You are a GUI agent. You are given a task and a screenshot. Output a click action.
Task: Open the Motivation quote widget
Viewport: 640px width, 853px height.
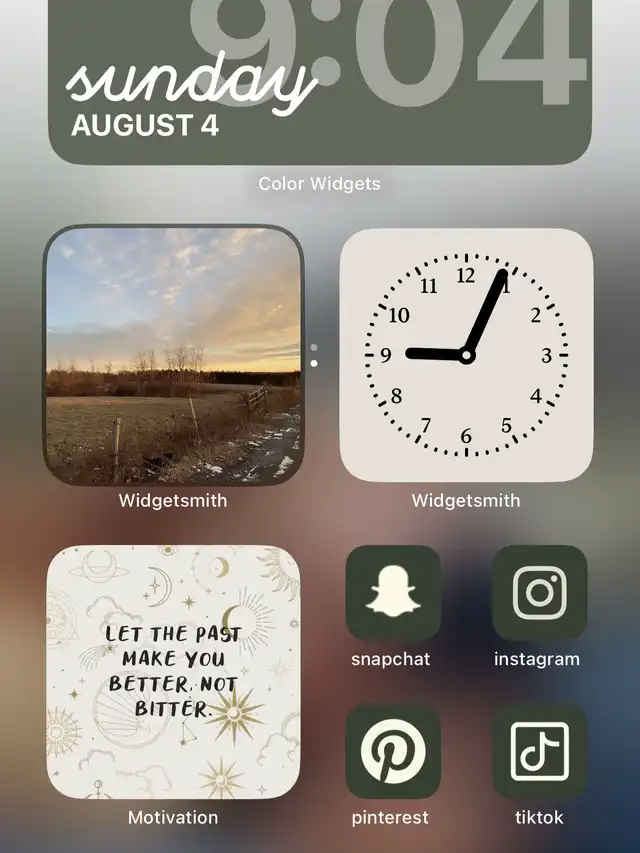point(173,672)
